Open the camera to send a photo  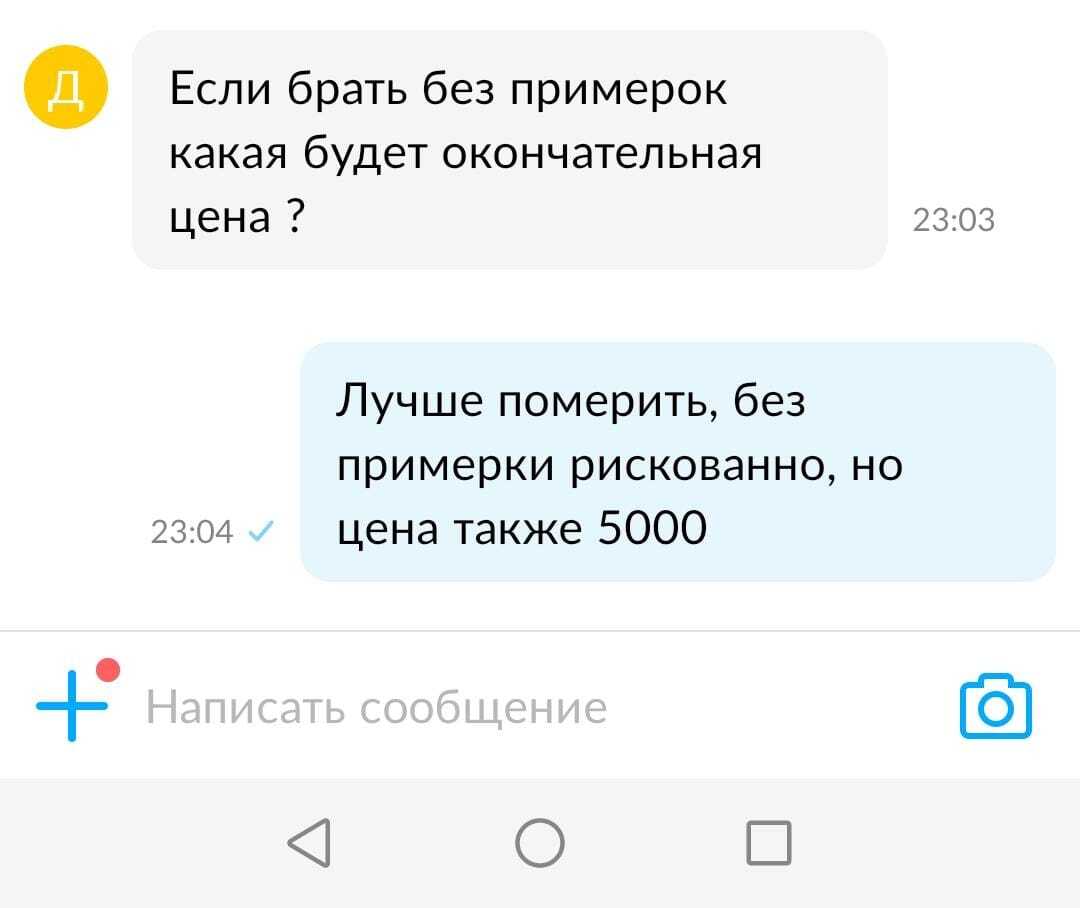[x=995, y=707]
